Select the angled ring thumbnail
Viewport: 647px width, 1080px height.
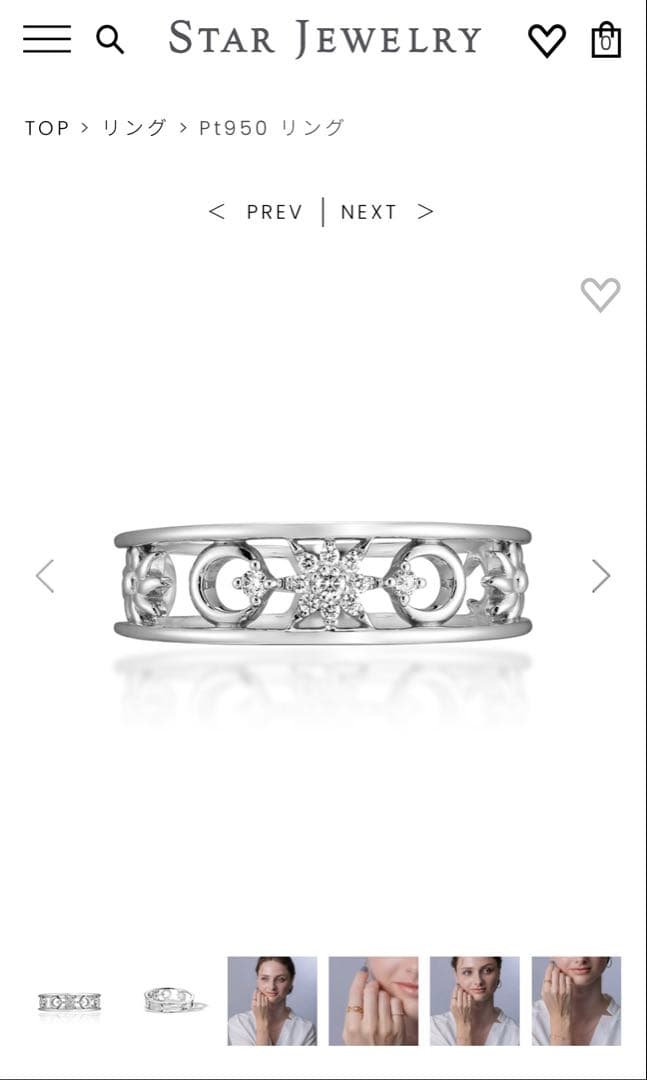[x=174, y=1001]
